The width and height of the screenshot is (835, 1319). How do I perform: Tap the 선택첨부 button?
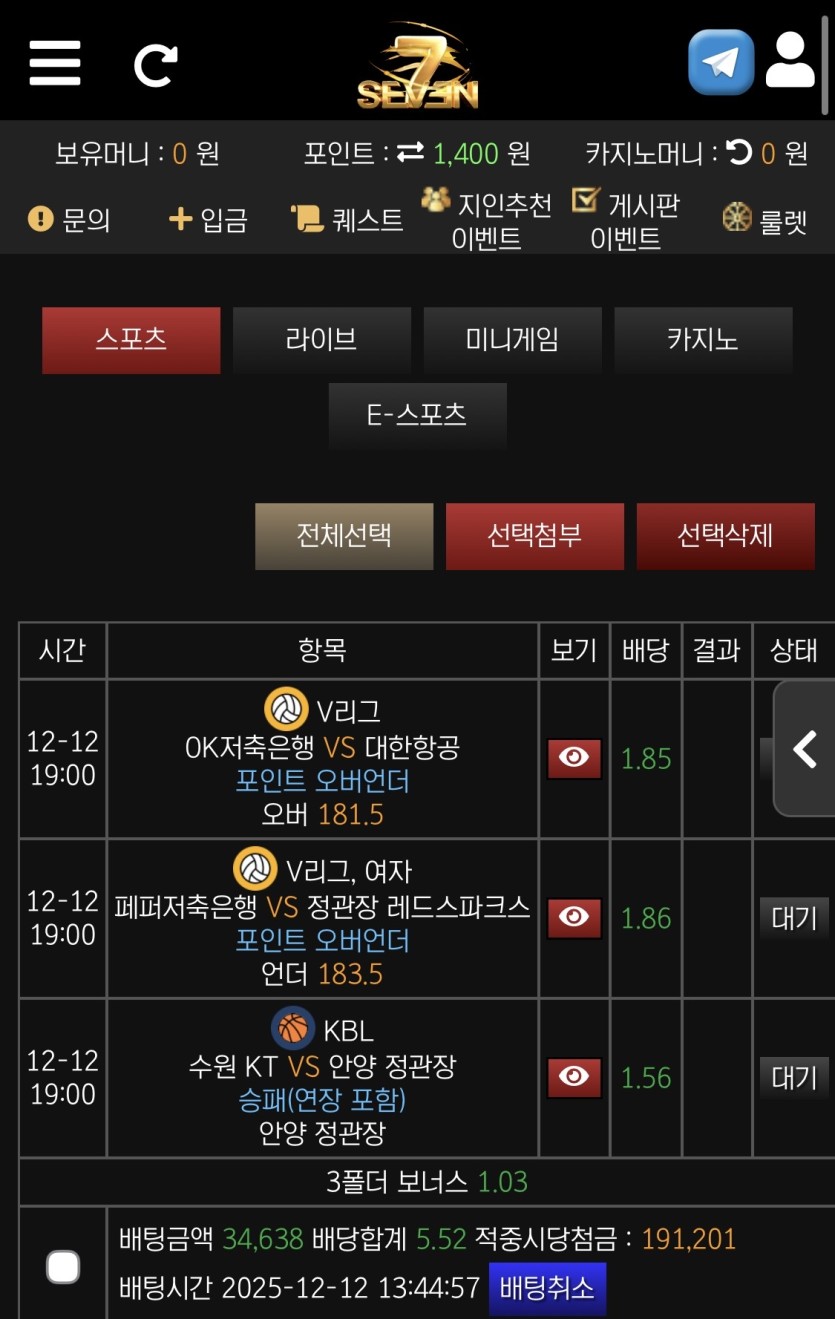(x=534, y=536)
